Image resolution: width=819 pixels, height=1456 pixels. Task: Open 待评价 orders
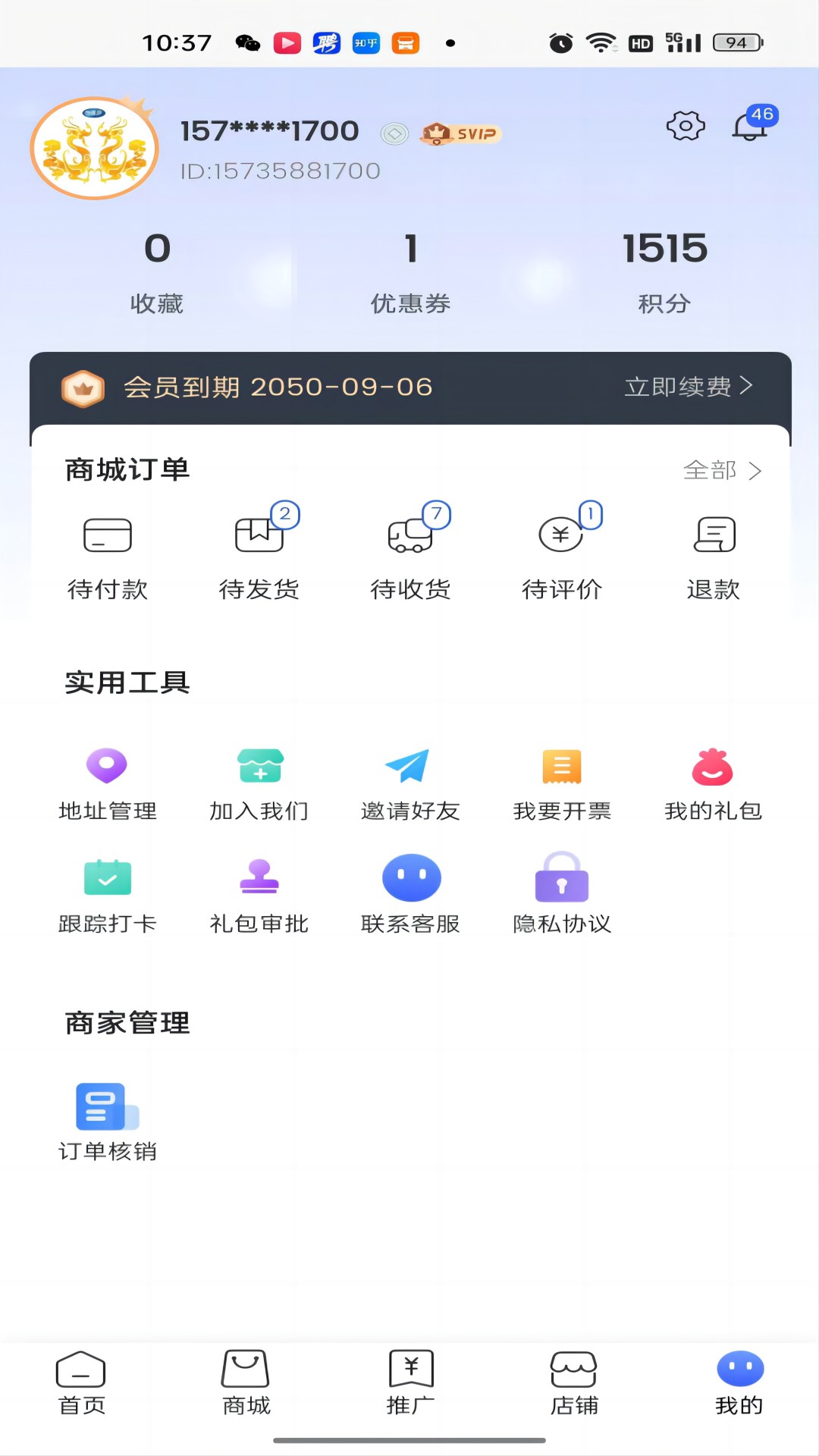click(562, 557)
